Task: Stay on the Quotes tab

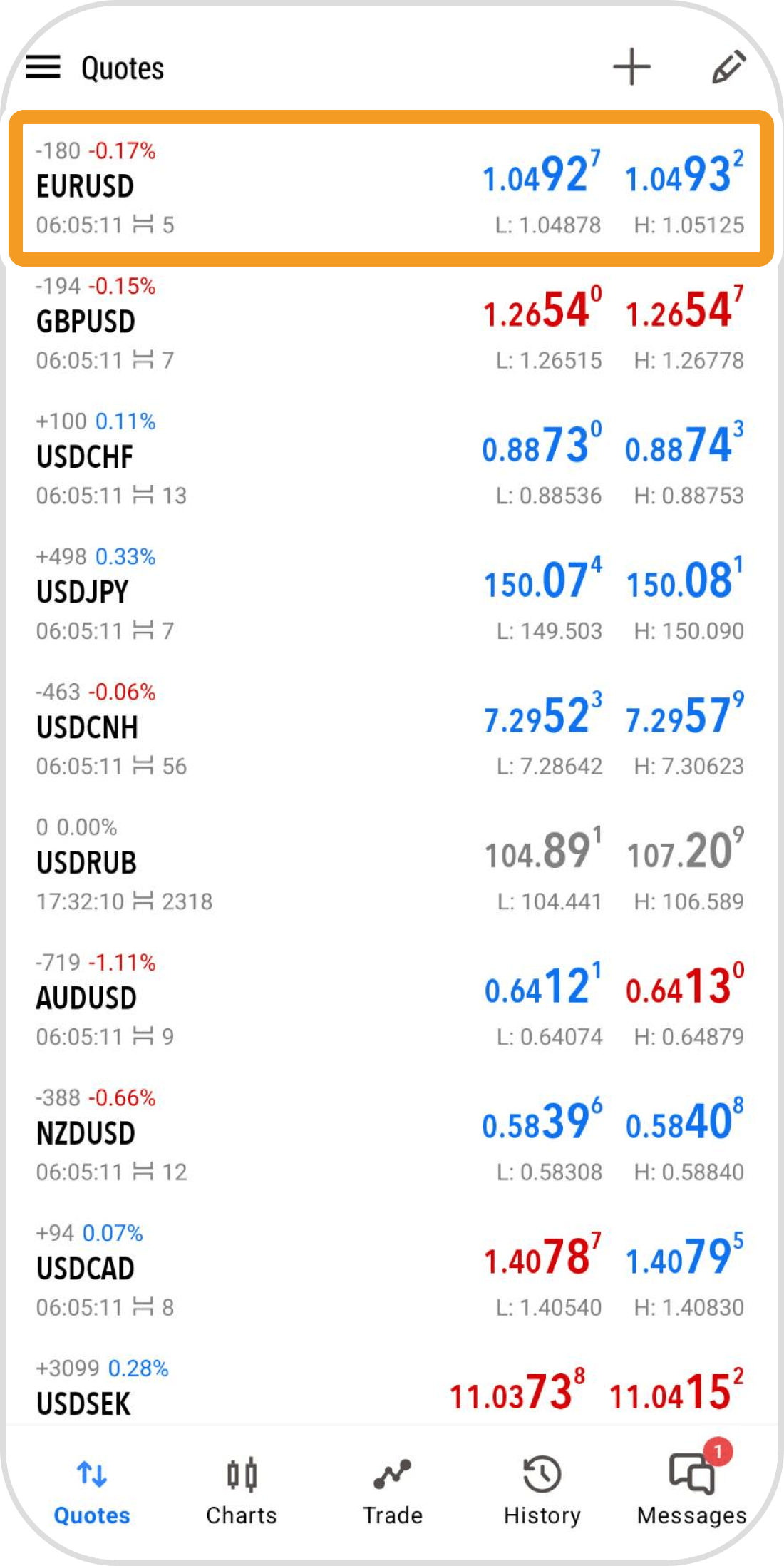Action: click(x=92, y=1489)
